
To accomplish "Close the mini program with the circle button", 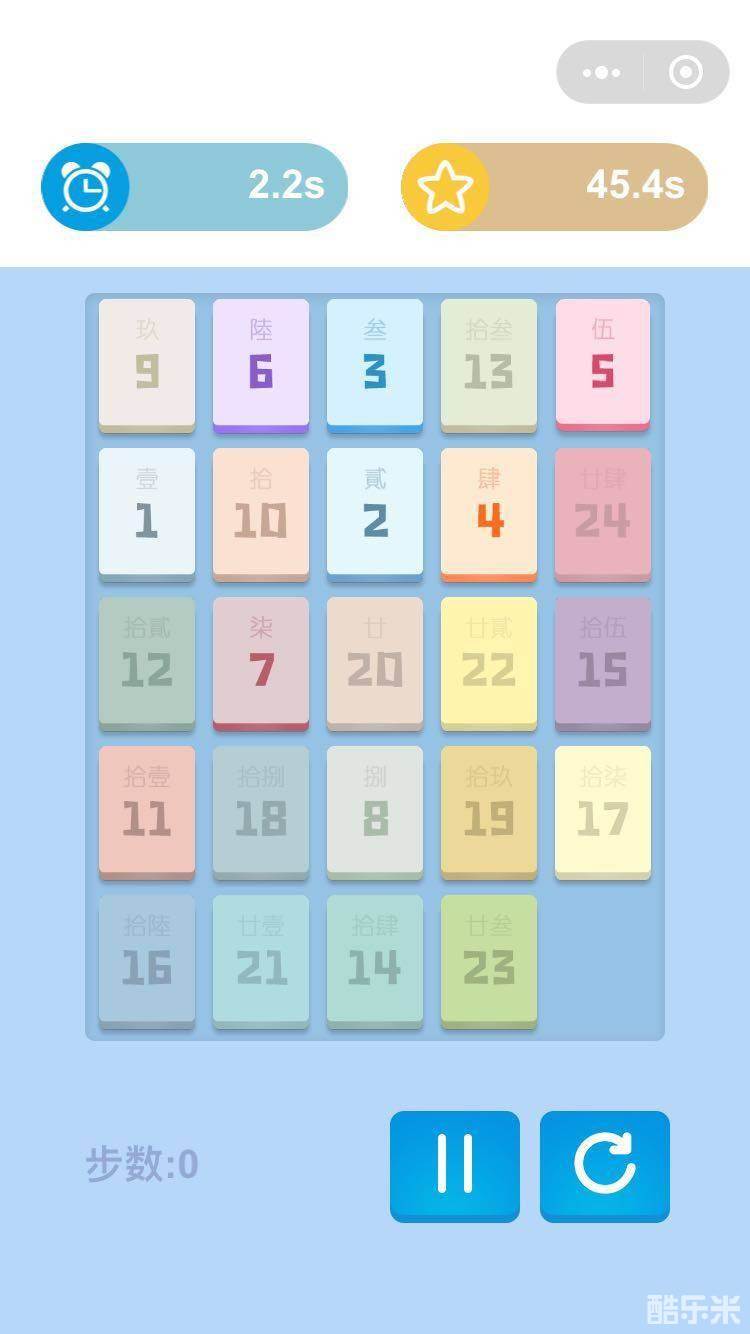I will tap(686, 72).
